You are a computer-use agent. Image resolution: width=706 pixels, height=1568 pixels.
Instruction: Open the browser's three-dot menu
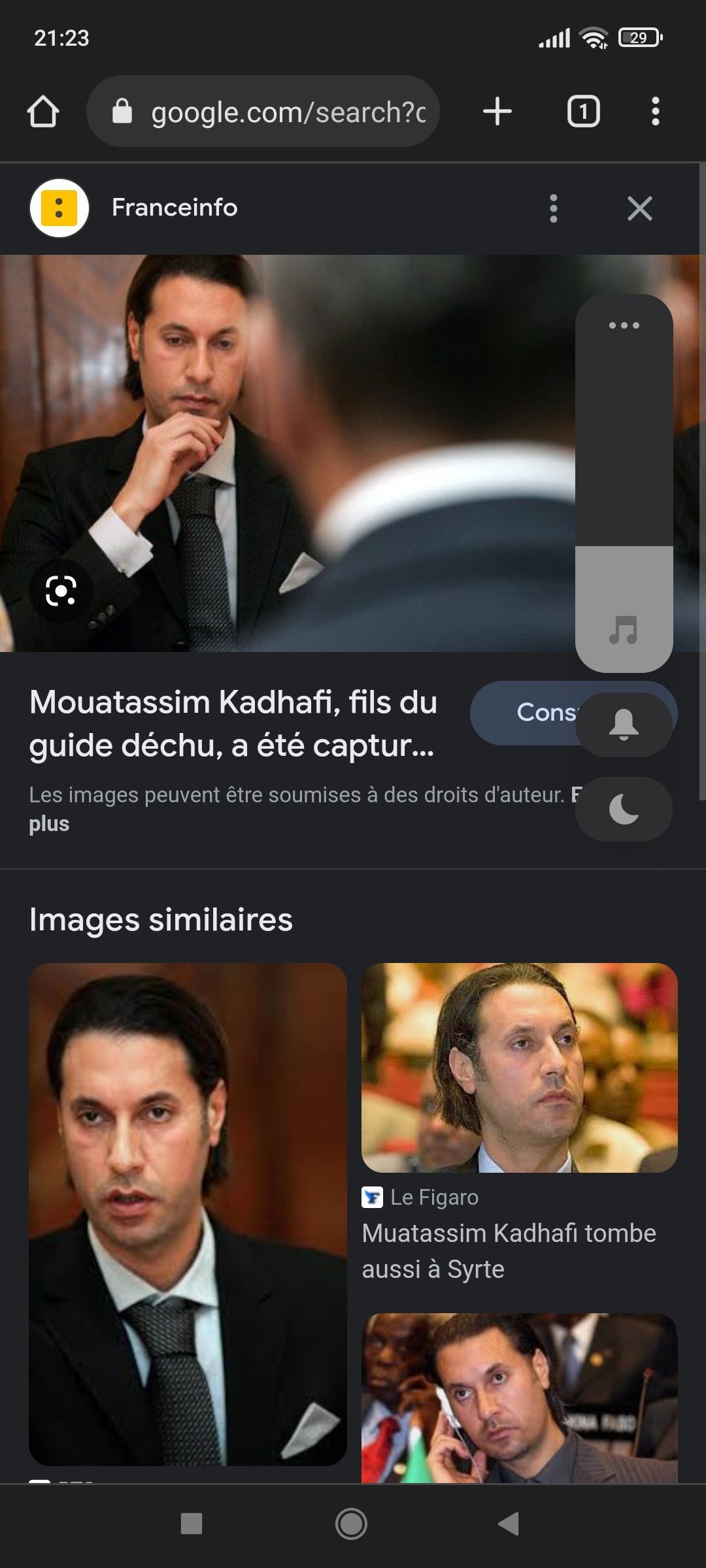point(655,112)
